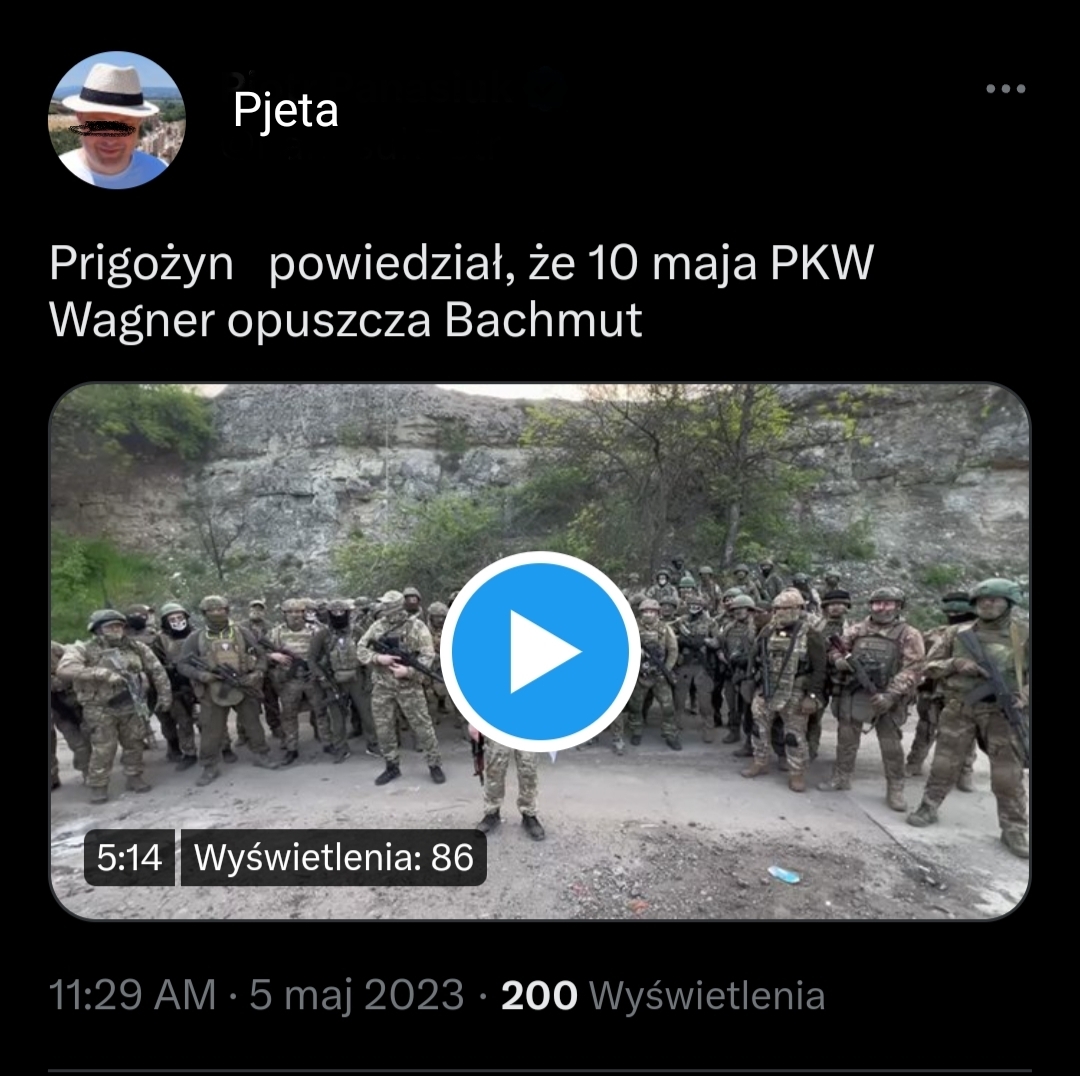The height and width of the screenshot is (1076, 1080).
Task: Play the embedded video
Action: tap(540, 652)
